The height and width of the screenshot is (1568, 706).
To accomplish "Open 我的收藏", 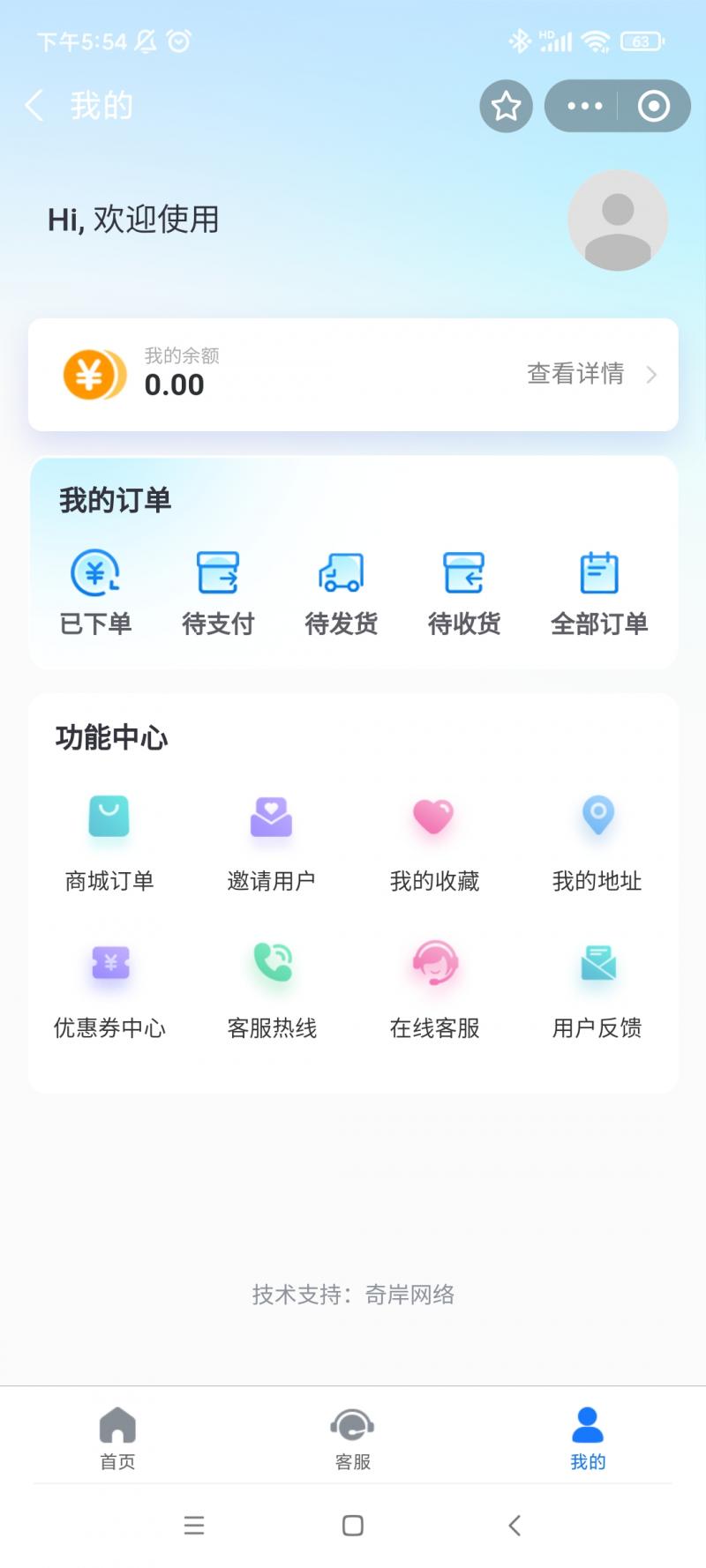I will click(x=434, y=841).
